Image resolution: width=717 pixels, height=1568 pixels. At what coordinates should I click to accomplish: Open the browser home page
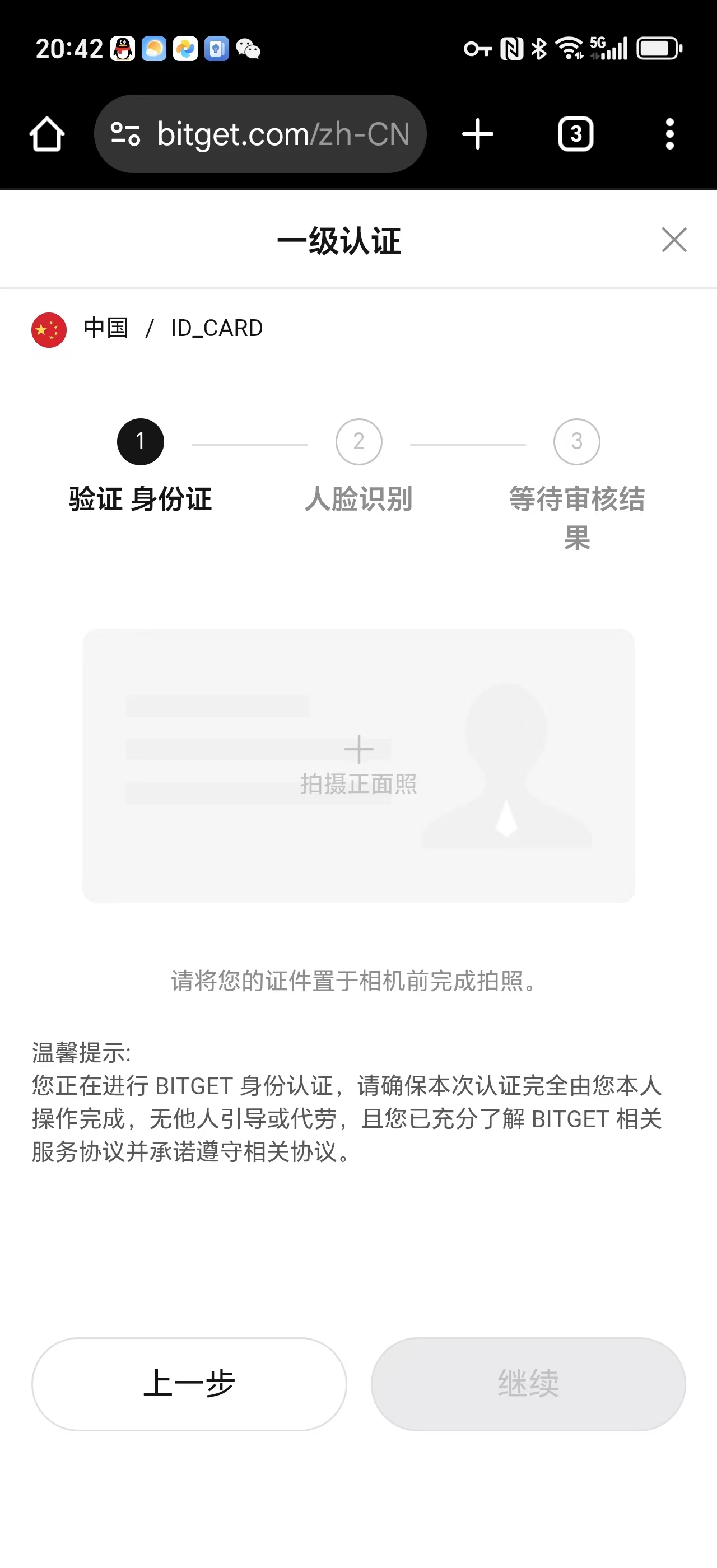47,134
